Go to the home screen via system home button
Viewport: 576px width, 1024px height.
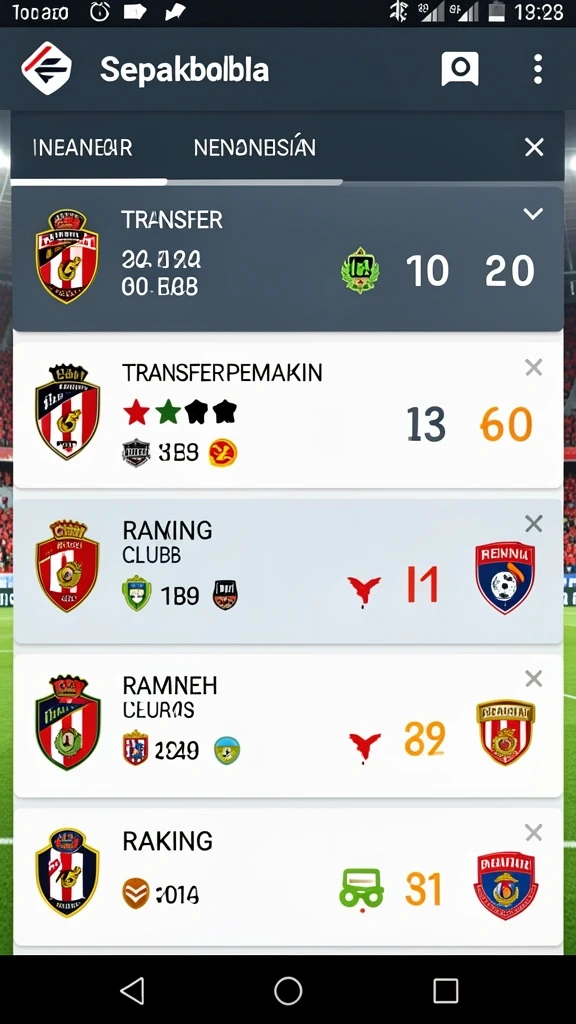point(288,991)
